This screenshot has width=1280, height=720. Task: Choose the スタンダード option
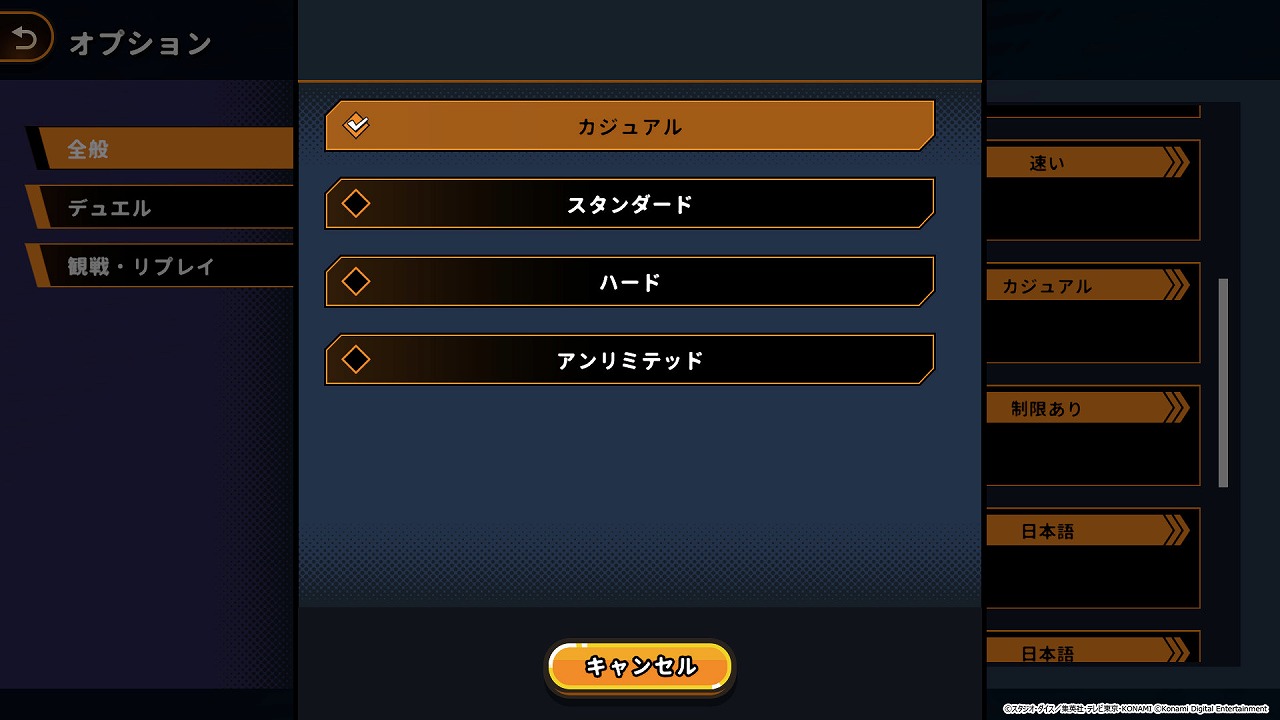pyautogui.click(x=630, y=204)
